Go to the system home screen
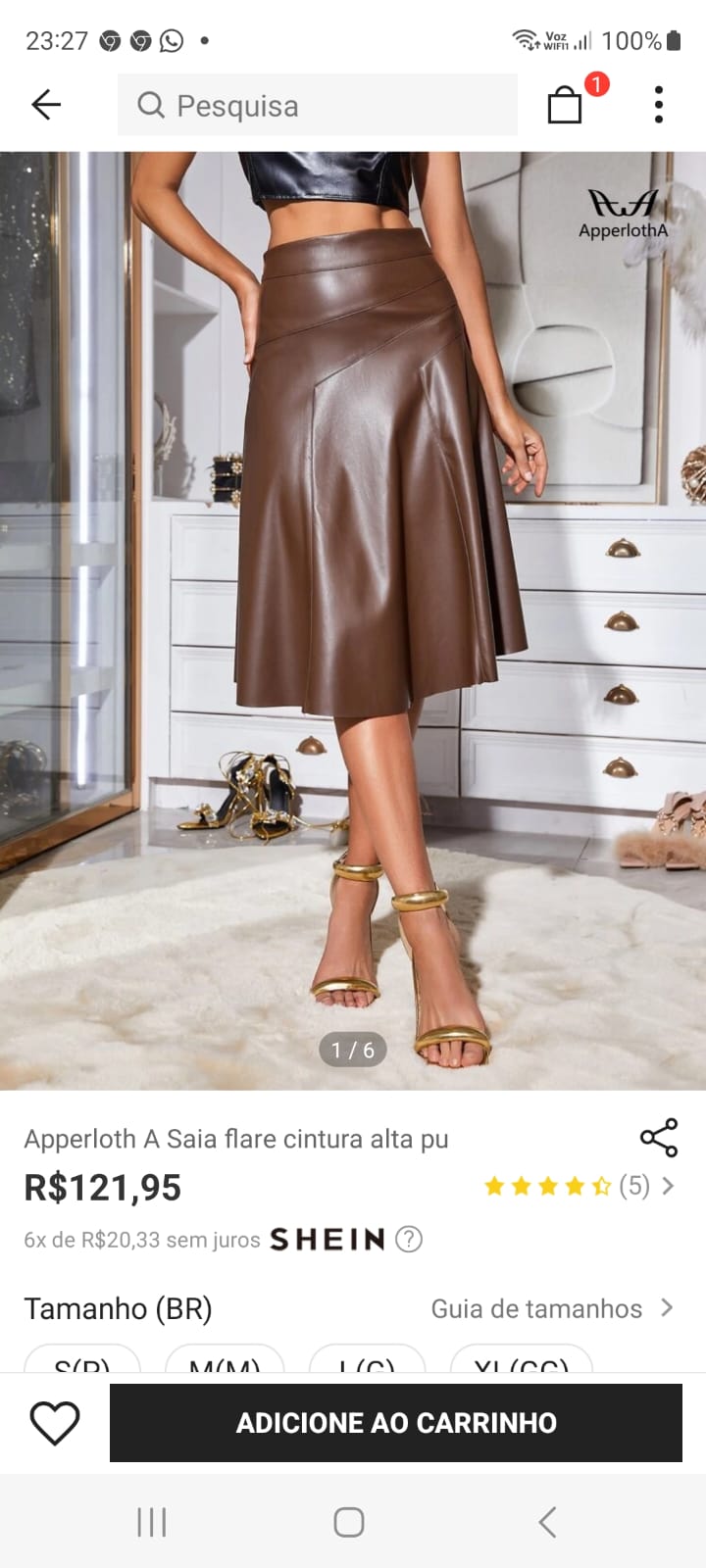 coord(349,1522)
